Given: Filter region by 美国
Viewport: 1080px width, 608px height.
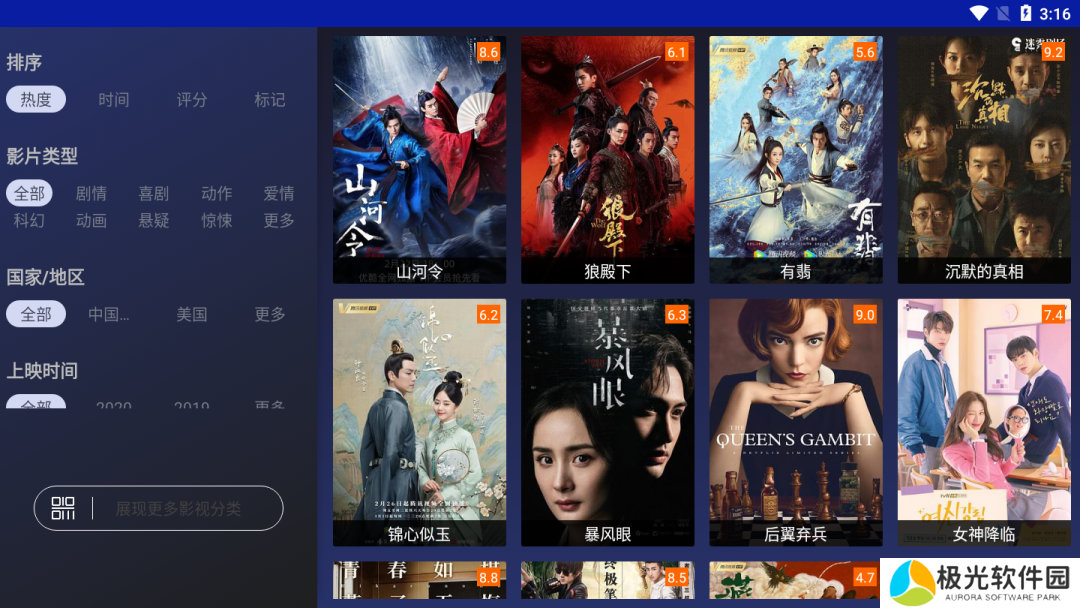Looking at the screenshot, I should [191, 314].
